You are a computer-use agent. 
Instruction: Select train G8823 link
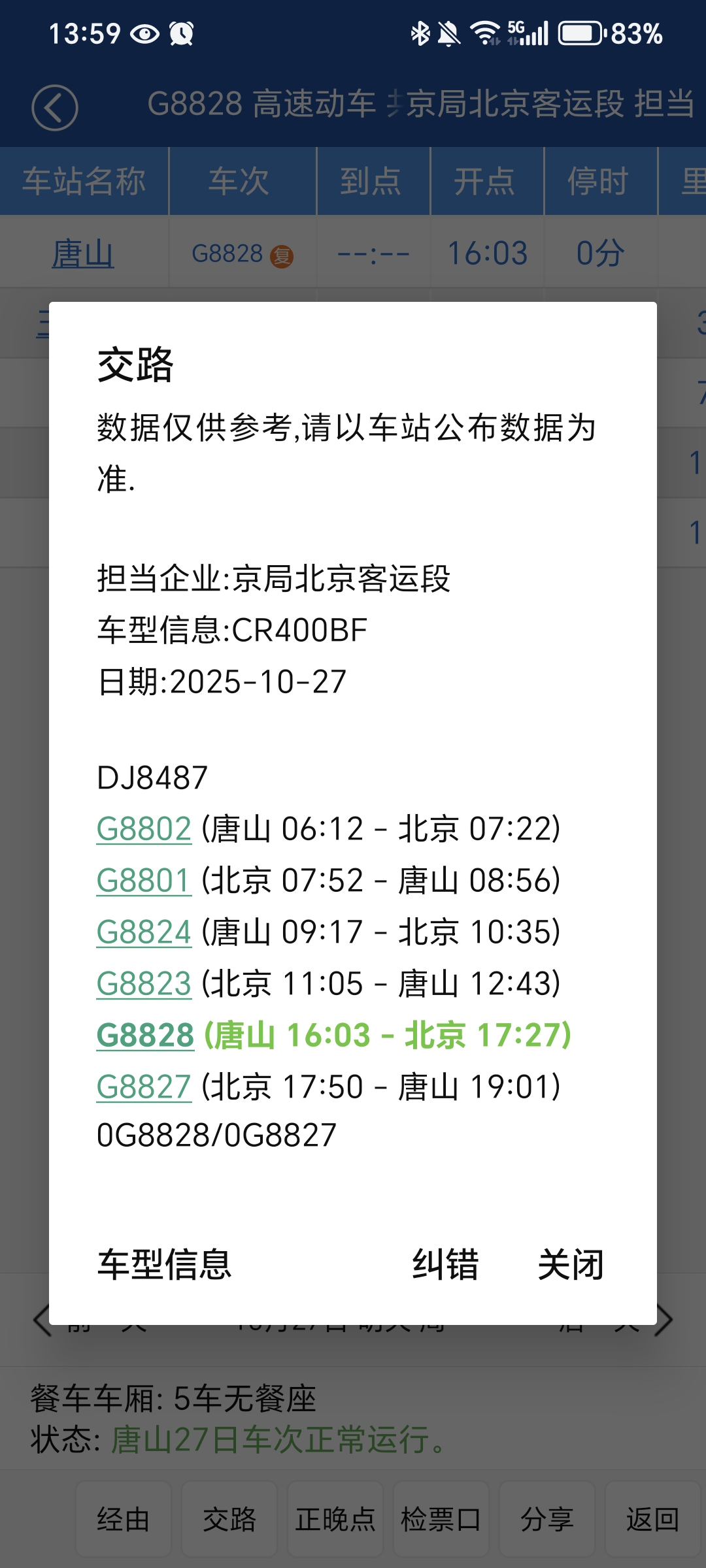click(144, 984)
